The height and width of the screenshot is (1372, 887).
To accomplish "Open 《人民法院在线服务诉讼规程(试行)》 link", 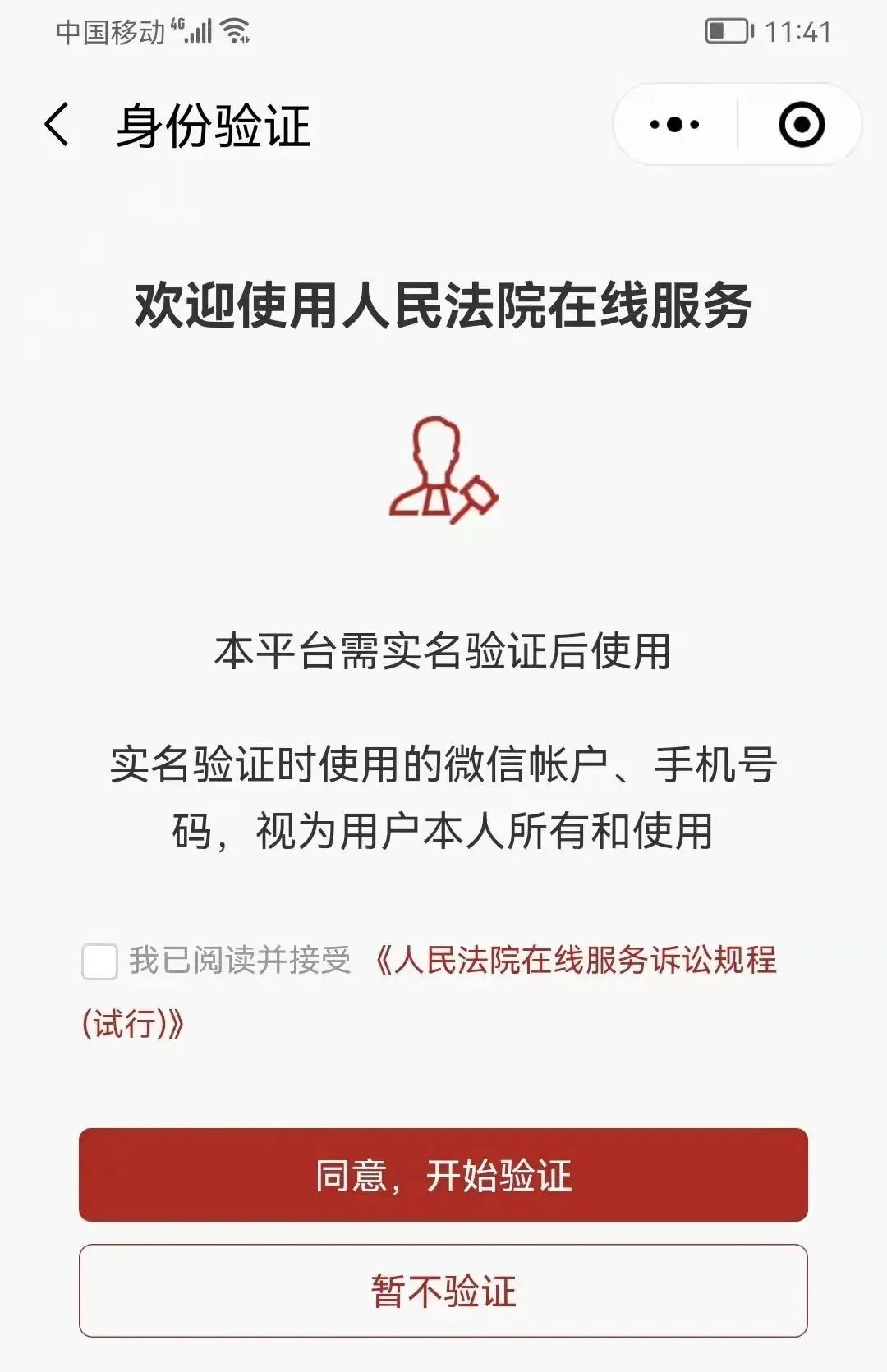I will point(575,960).
